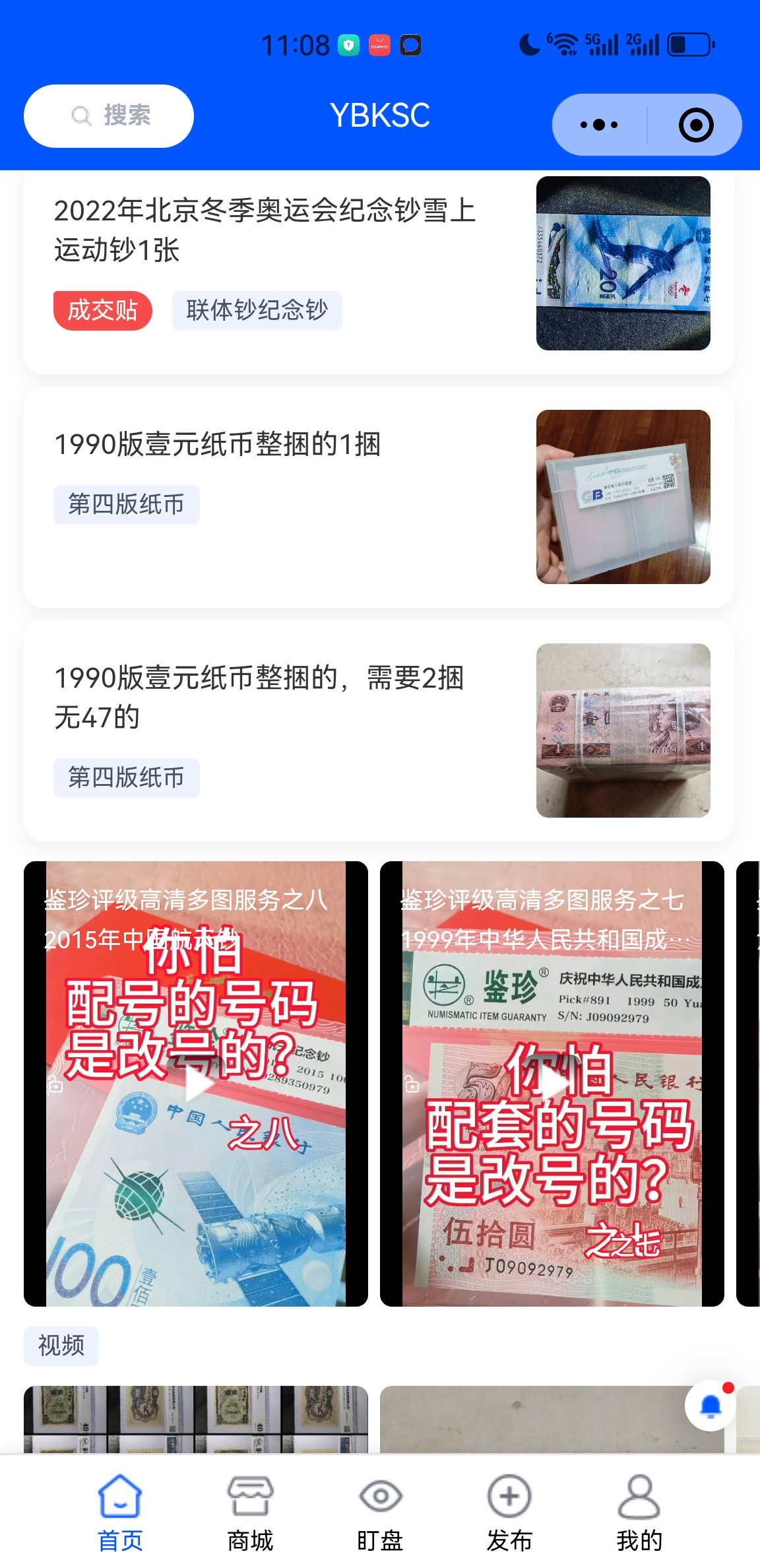Open the 1990版壹元纸币整捆的1捆 listing
Screen dimensions: 760x1568
[x=218, y=444]
